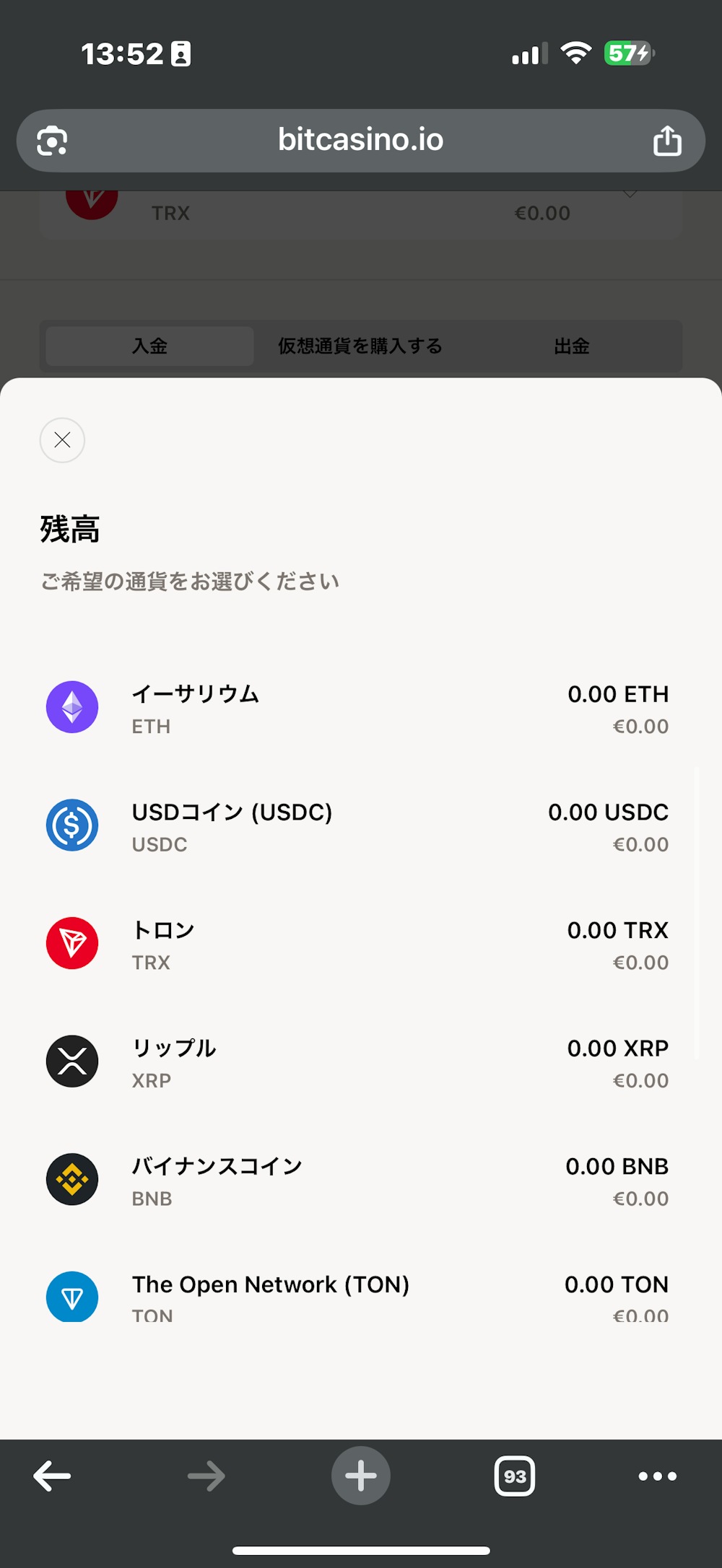The width and height of the screenshot is (722, 1568).
Task: Tap the USD Coin logo
Action: click(x=72, y=825)
